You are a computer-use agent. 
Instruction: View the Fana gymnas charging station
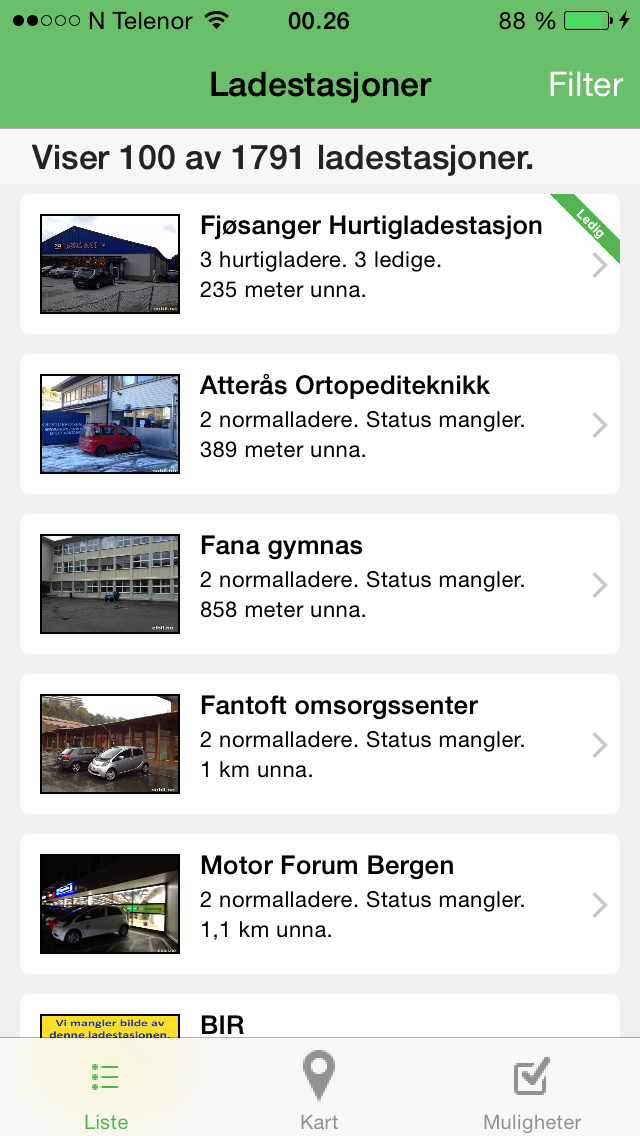point(320,584)
